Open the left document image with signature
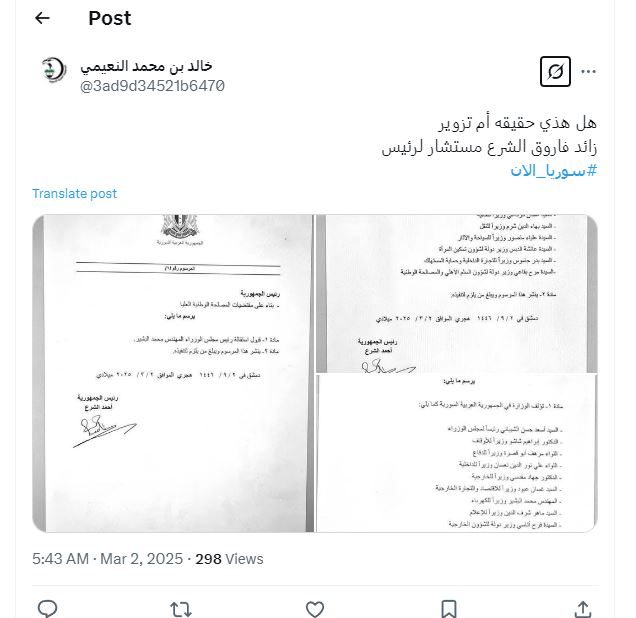The width and height of the screenshot is (636, 618). tap(172, 372)
